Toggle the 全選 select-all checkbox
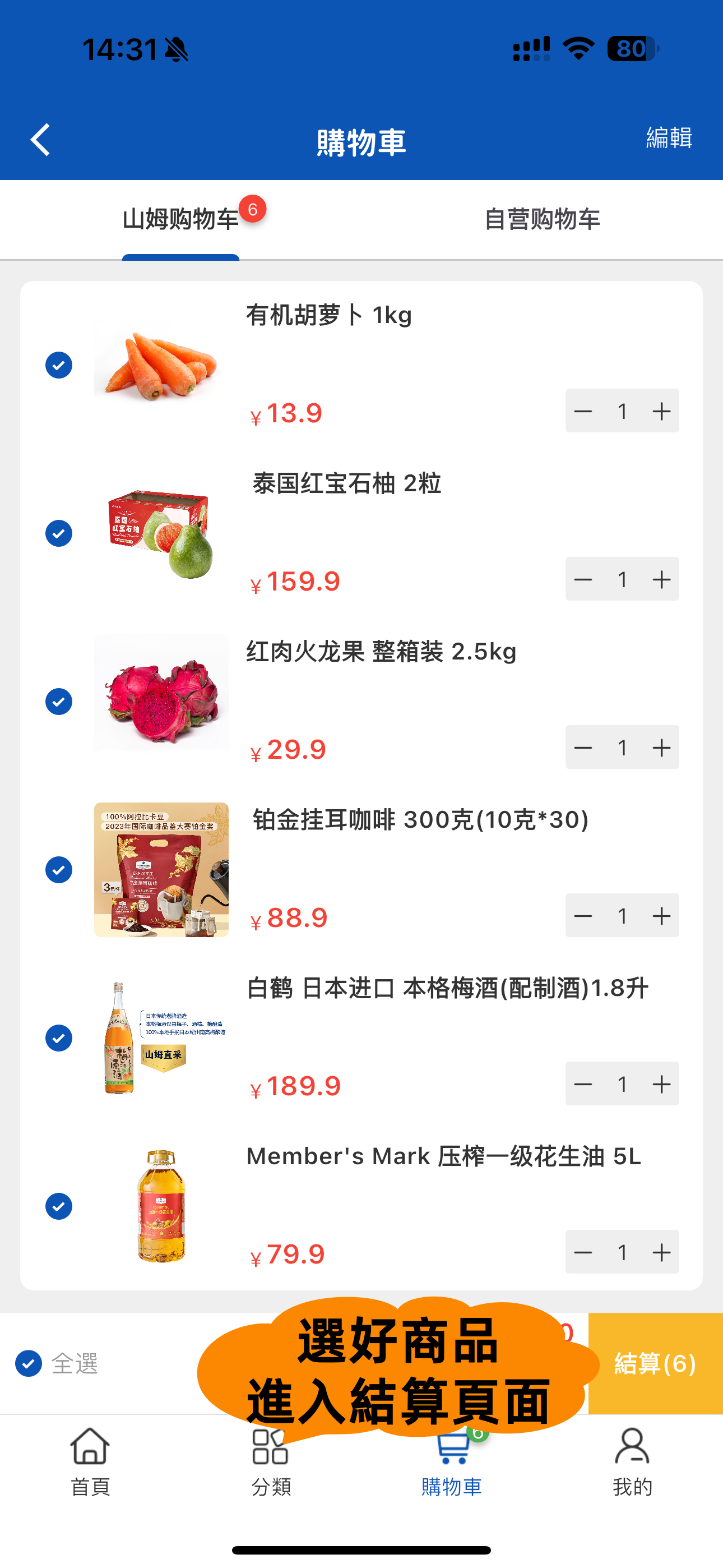Viewport: 723px width, 1568px height. point(29,1363)
